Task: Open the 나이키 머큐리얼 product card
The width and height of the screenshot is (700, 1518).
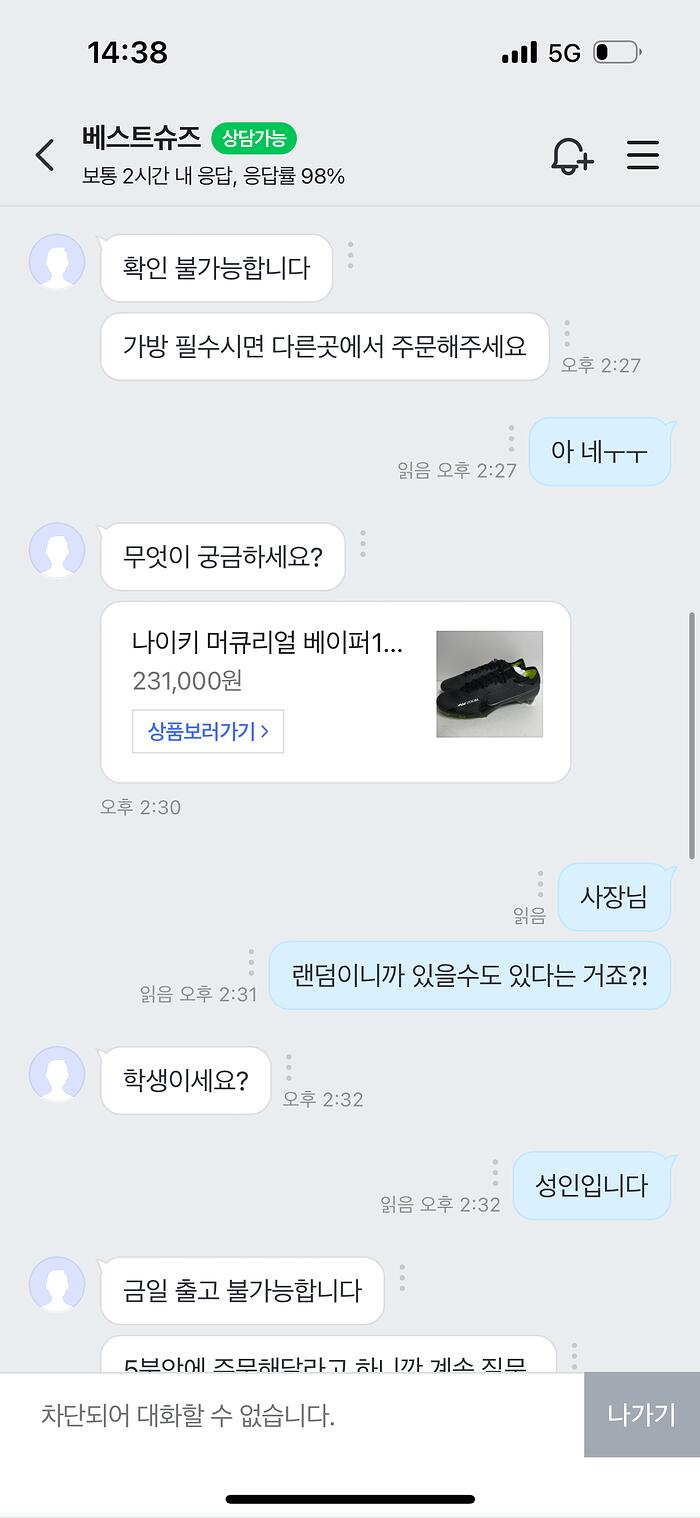Action: (x=336, y=692)
